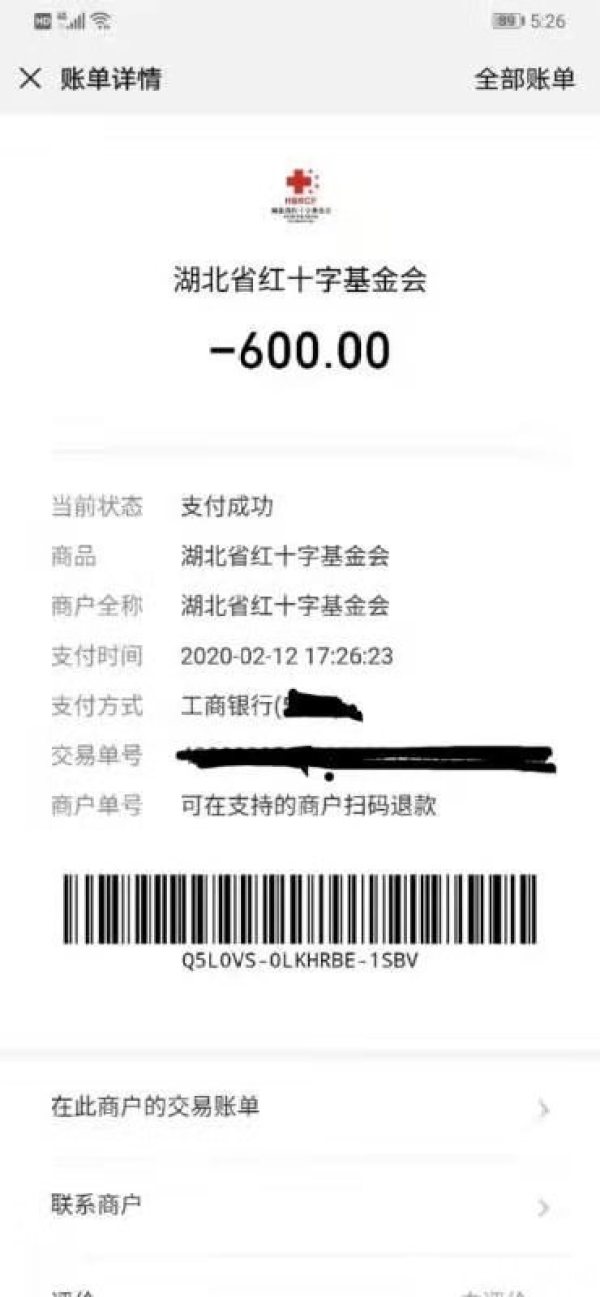This screenshot has height=1297, width=600.
Task: Open 联系商户 contact merchant row
Action: pyautogui.click(x=300, y=1206)
